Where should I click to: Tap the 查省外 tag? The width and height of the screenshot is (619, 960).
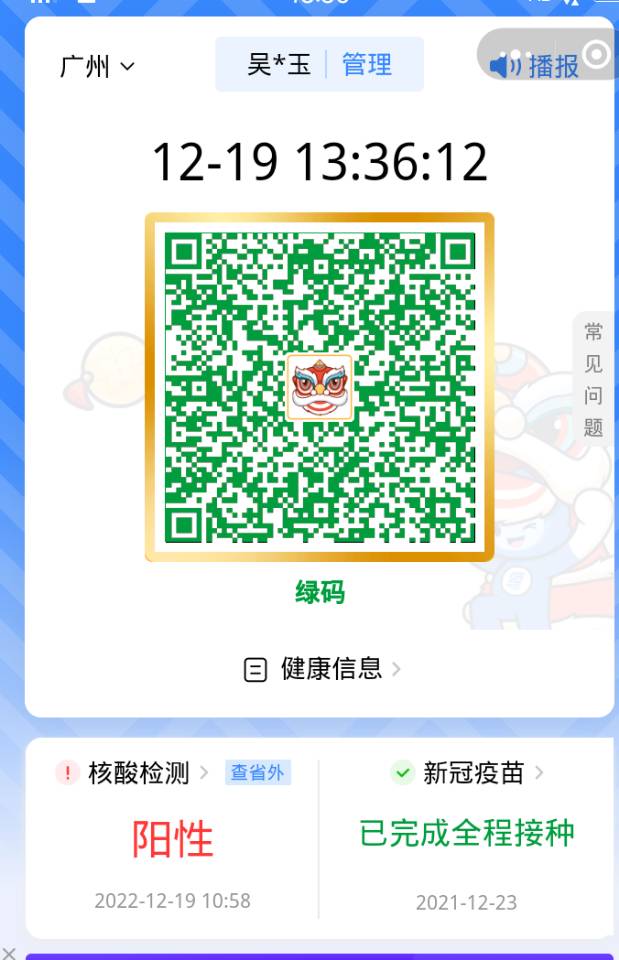(257, 773)
